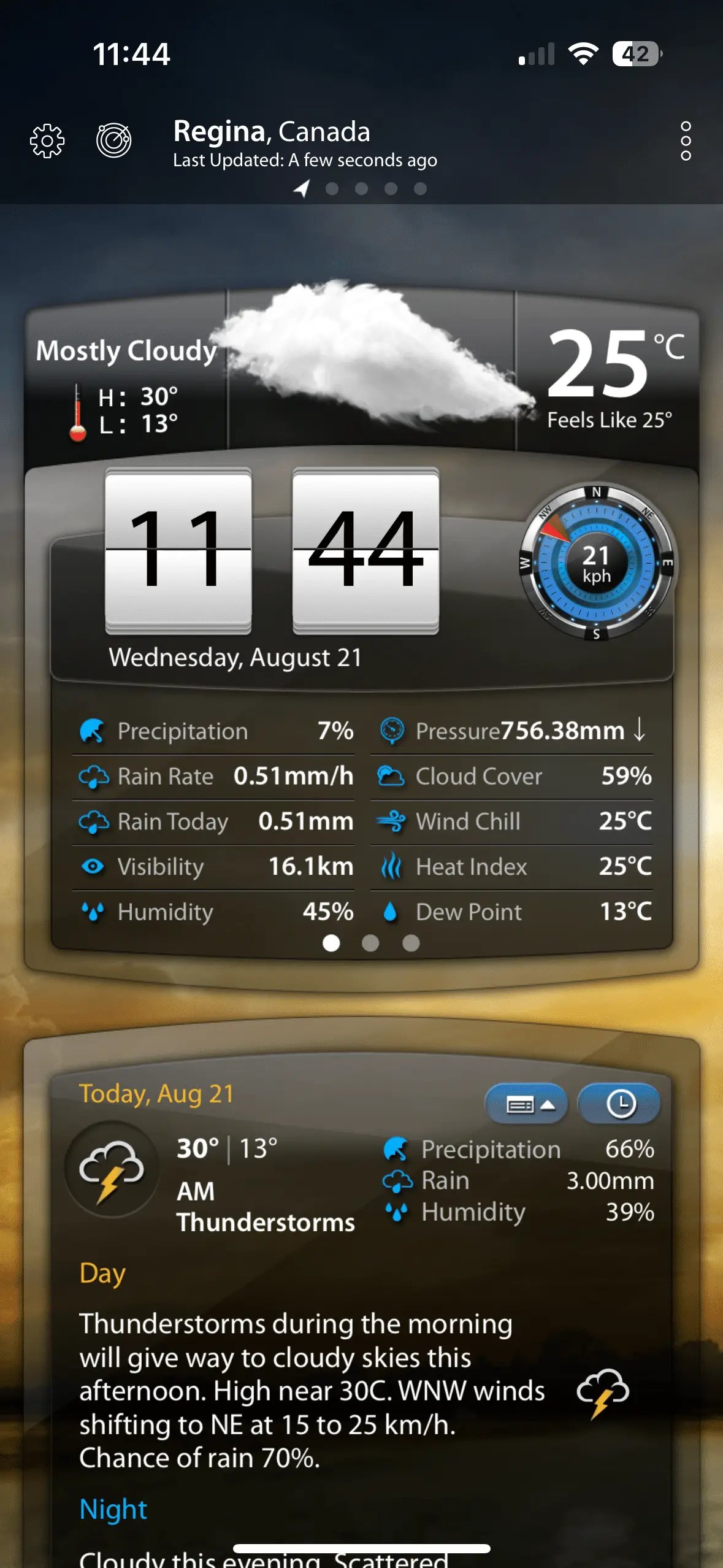Image resolution: width=723 pixels, height=1568 pixels.
Task: Open the weather radar icon
Action: [114, 140]
